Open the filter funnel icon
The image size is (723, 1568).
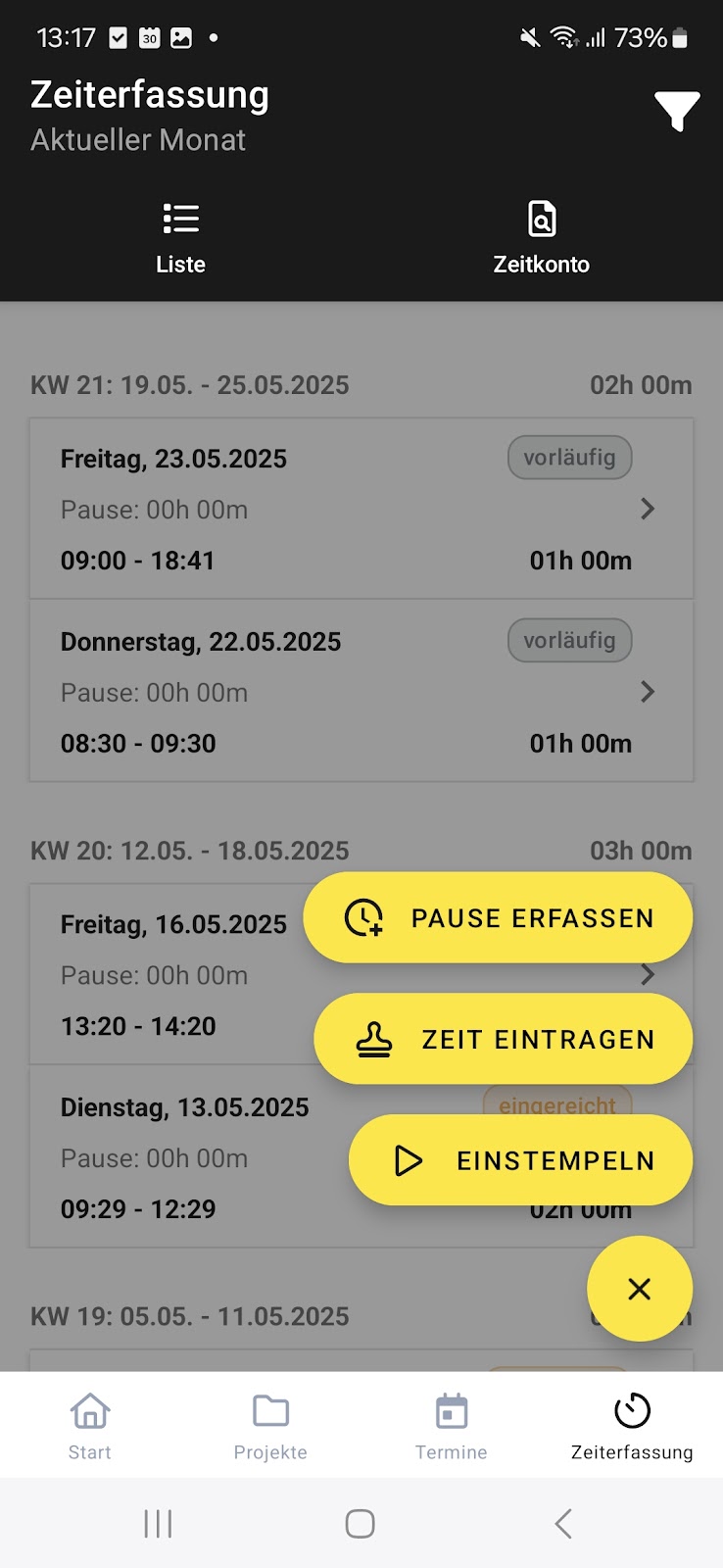[677, 112]
